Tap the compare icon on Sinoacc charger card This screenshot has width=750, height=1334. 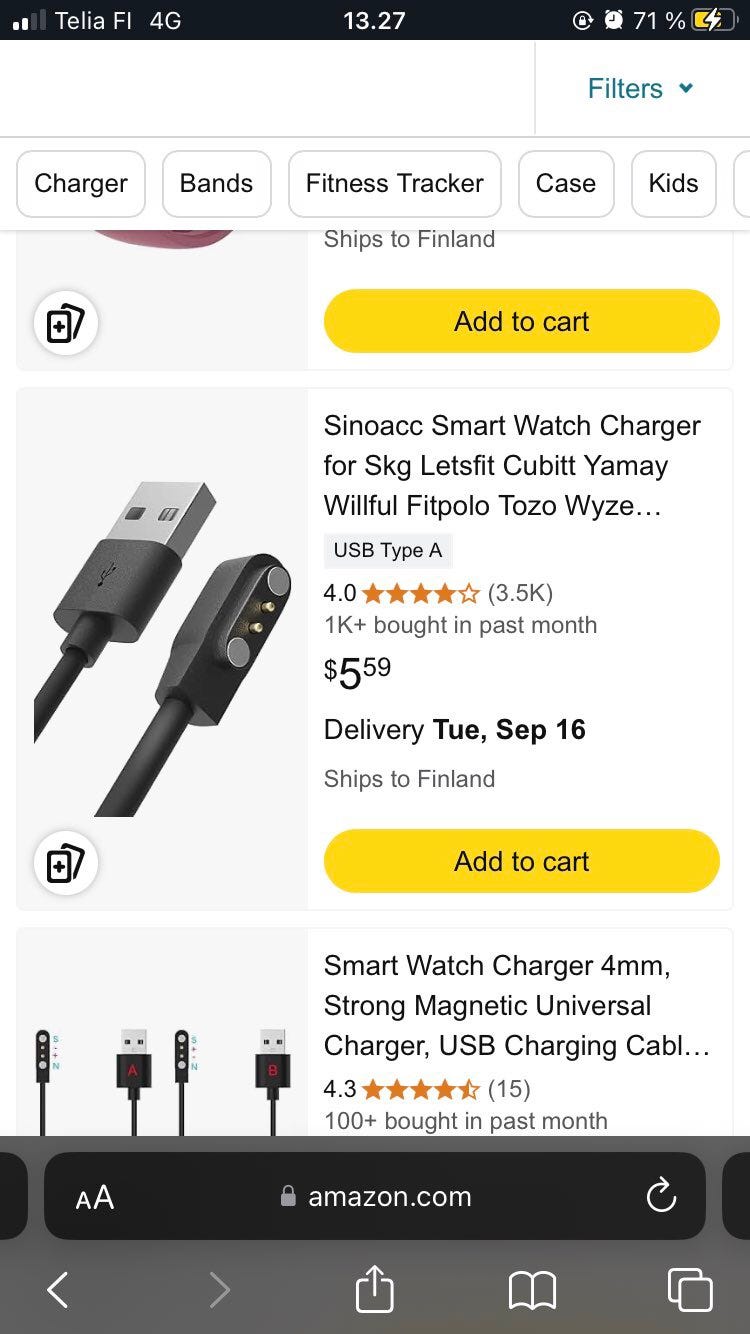[x=66, y=863]
